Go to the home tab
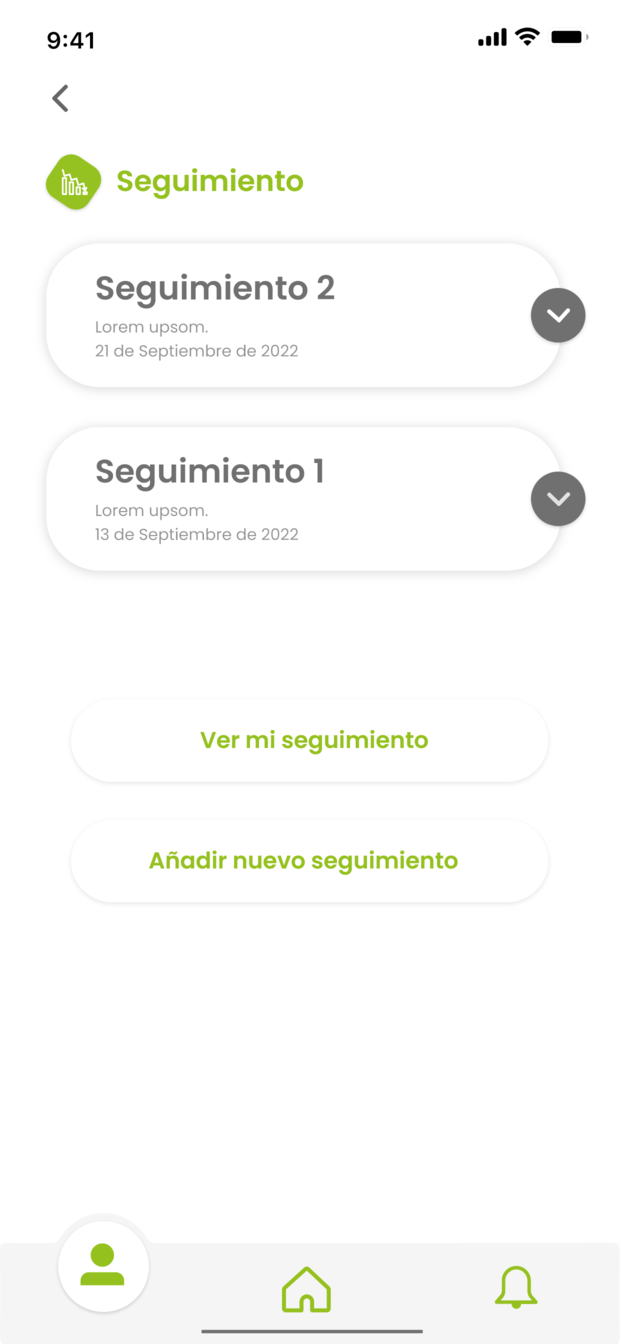The height and width of the screenshot is (1344, 621). pos(306,1289)
